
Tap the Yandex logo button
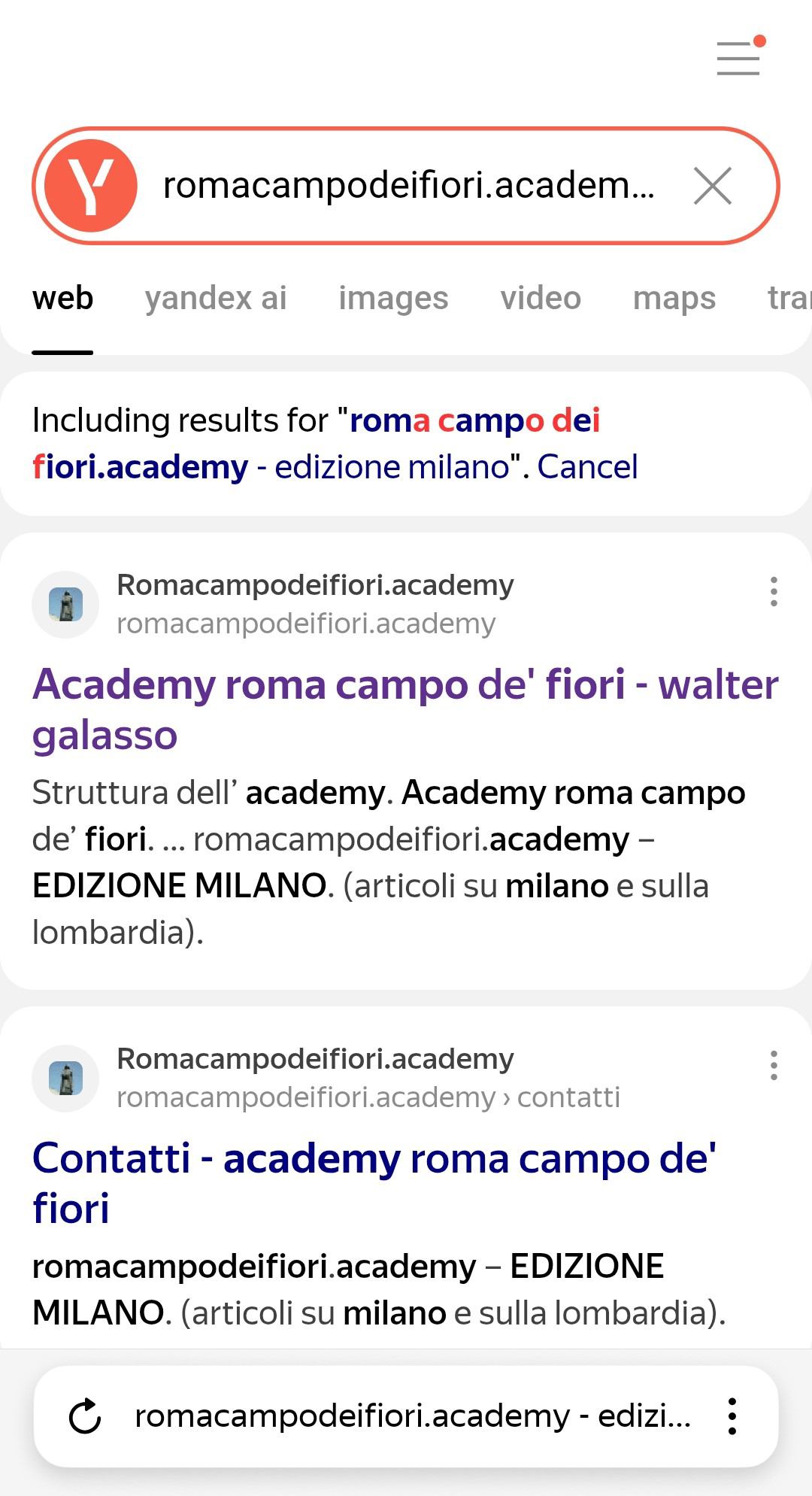pos(91,186)
